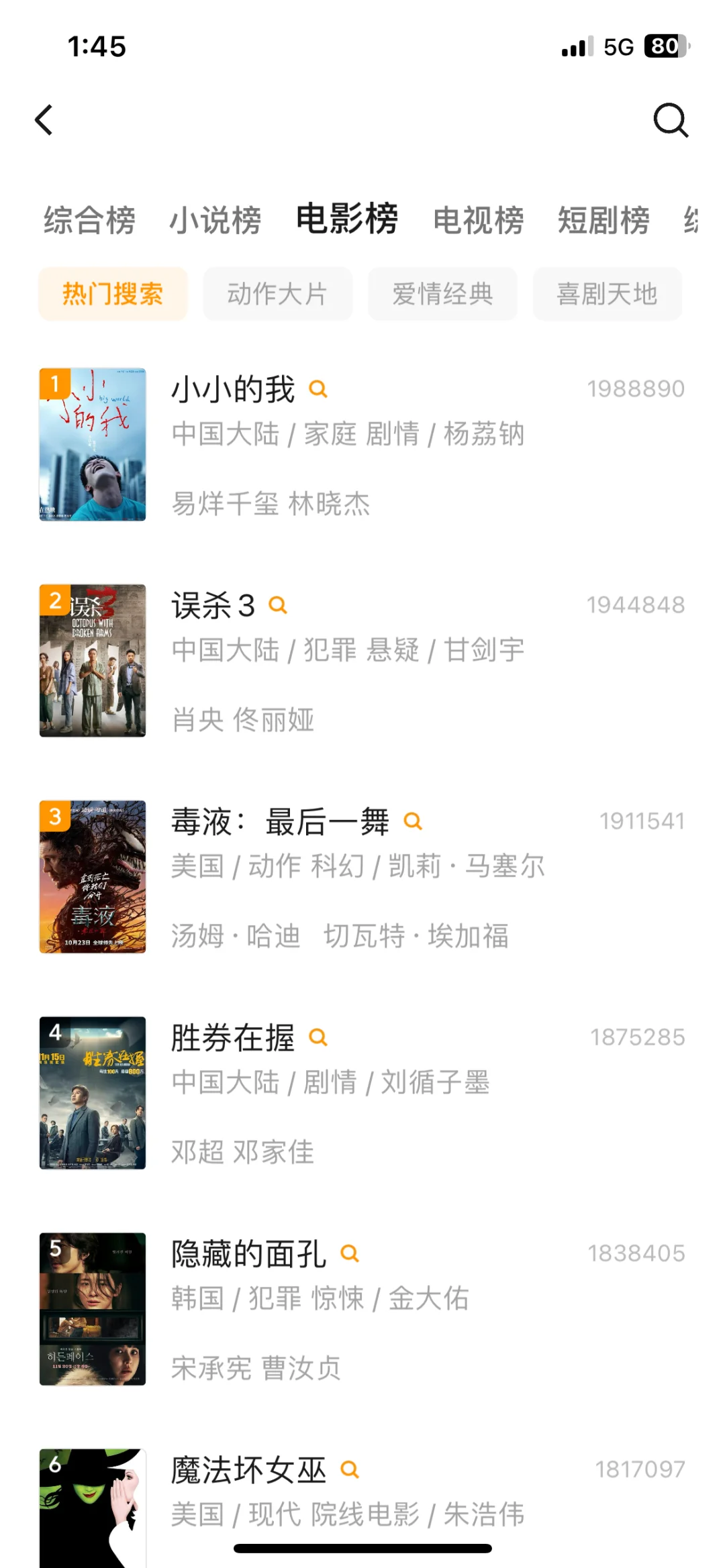Filter by 动作大片
This screenshot has height=1568, width=725.
pos(277,294)
